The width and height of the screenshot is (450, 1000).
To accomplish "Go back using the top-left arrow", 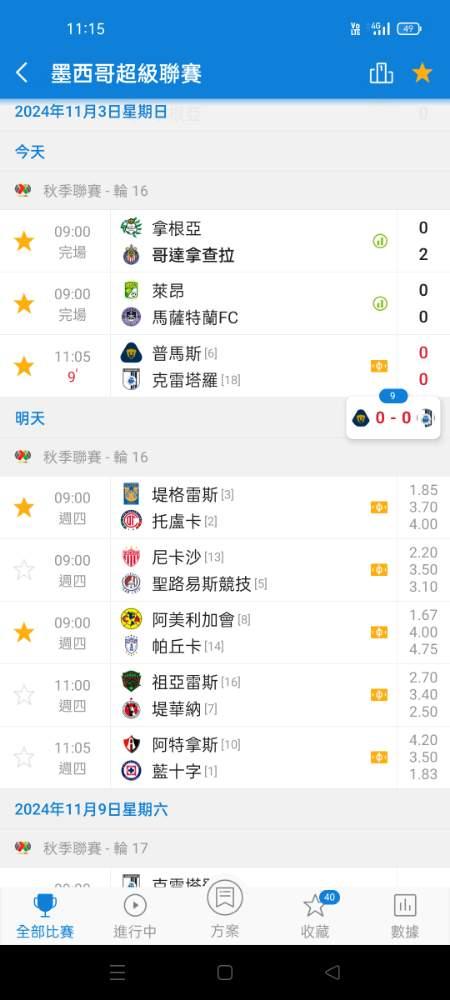I will tap(22, 73).
